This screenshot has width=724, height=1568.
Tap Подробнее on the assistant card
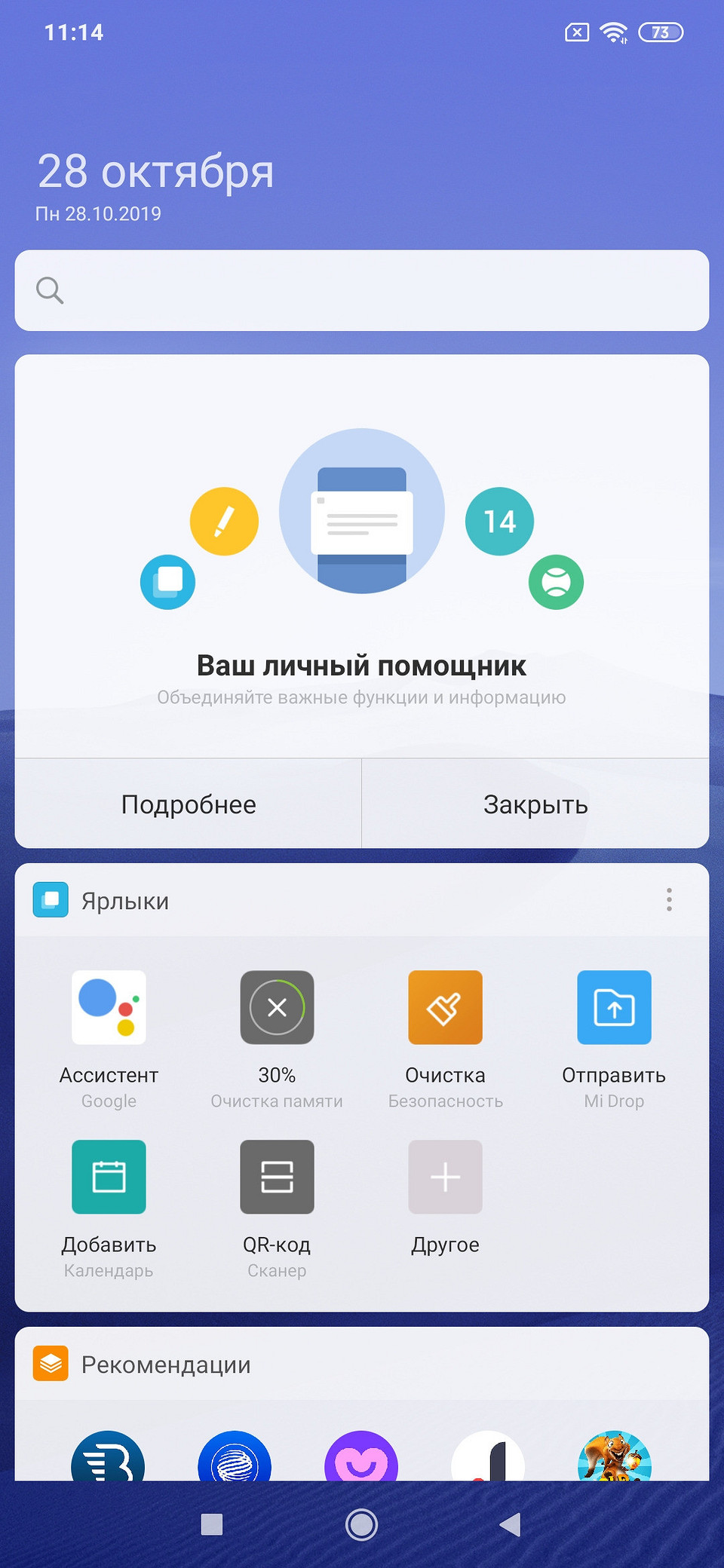point(189,804)
